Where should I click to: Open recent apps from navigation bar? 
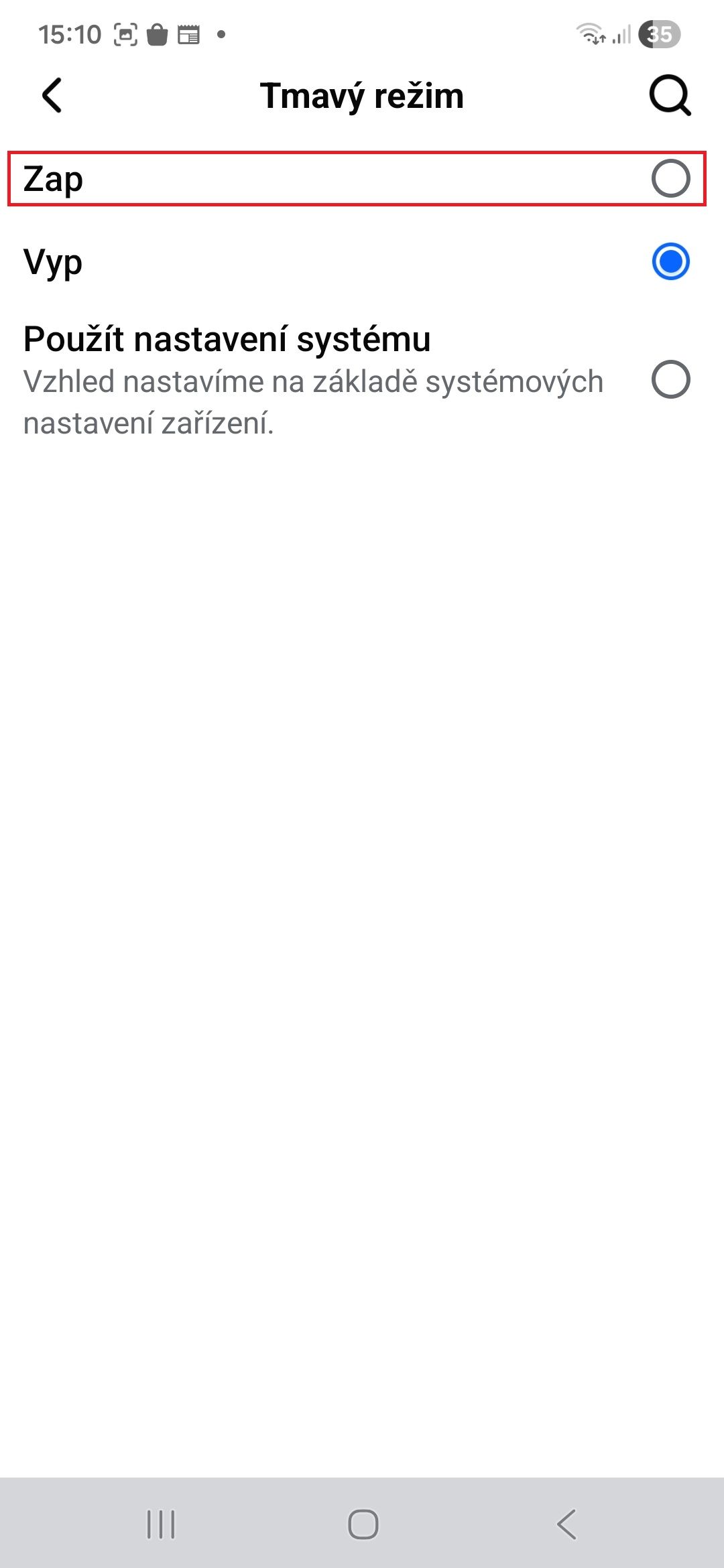pos(161,1524)
